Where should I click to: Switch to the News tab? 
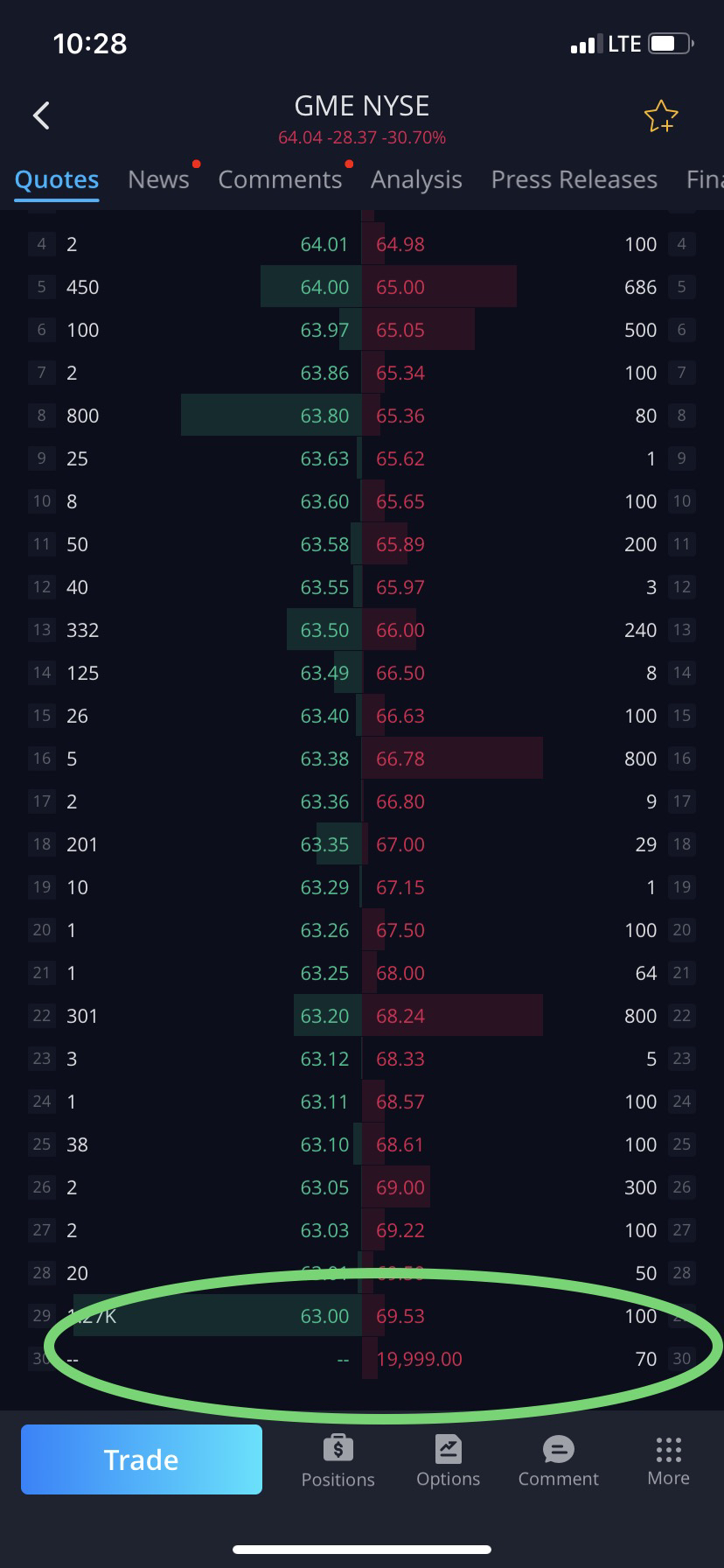pos(158,179)
